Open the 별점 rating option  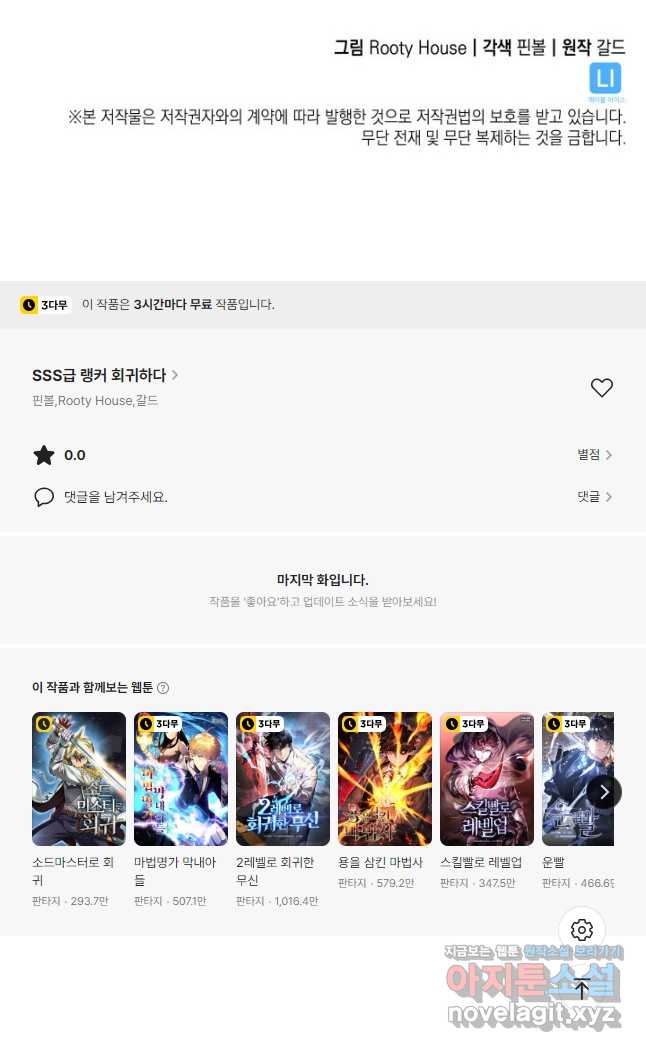[x=594, y=455]
